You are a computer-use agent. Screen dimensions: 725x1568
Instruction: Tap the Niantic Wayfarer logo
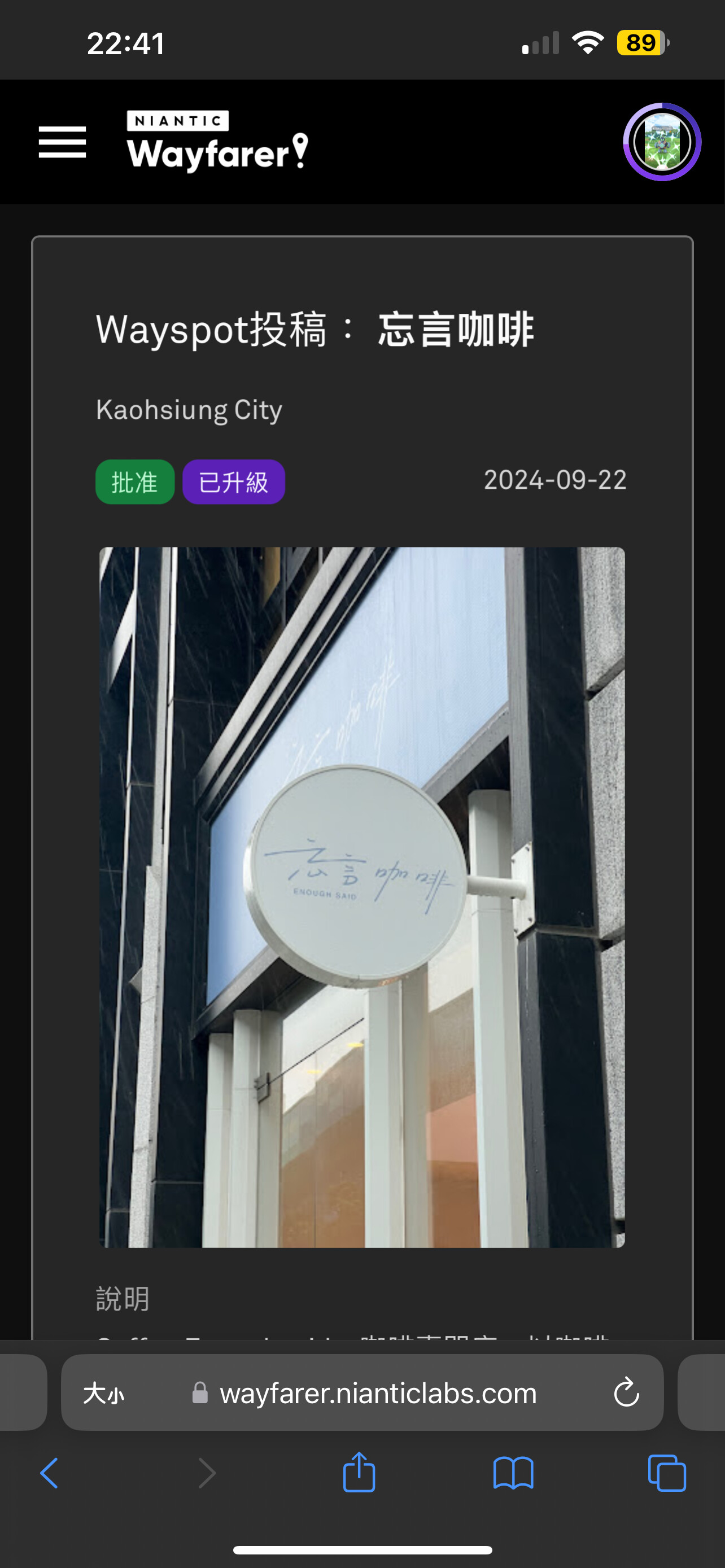coord(218,141)
